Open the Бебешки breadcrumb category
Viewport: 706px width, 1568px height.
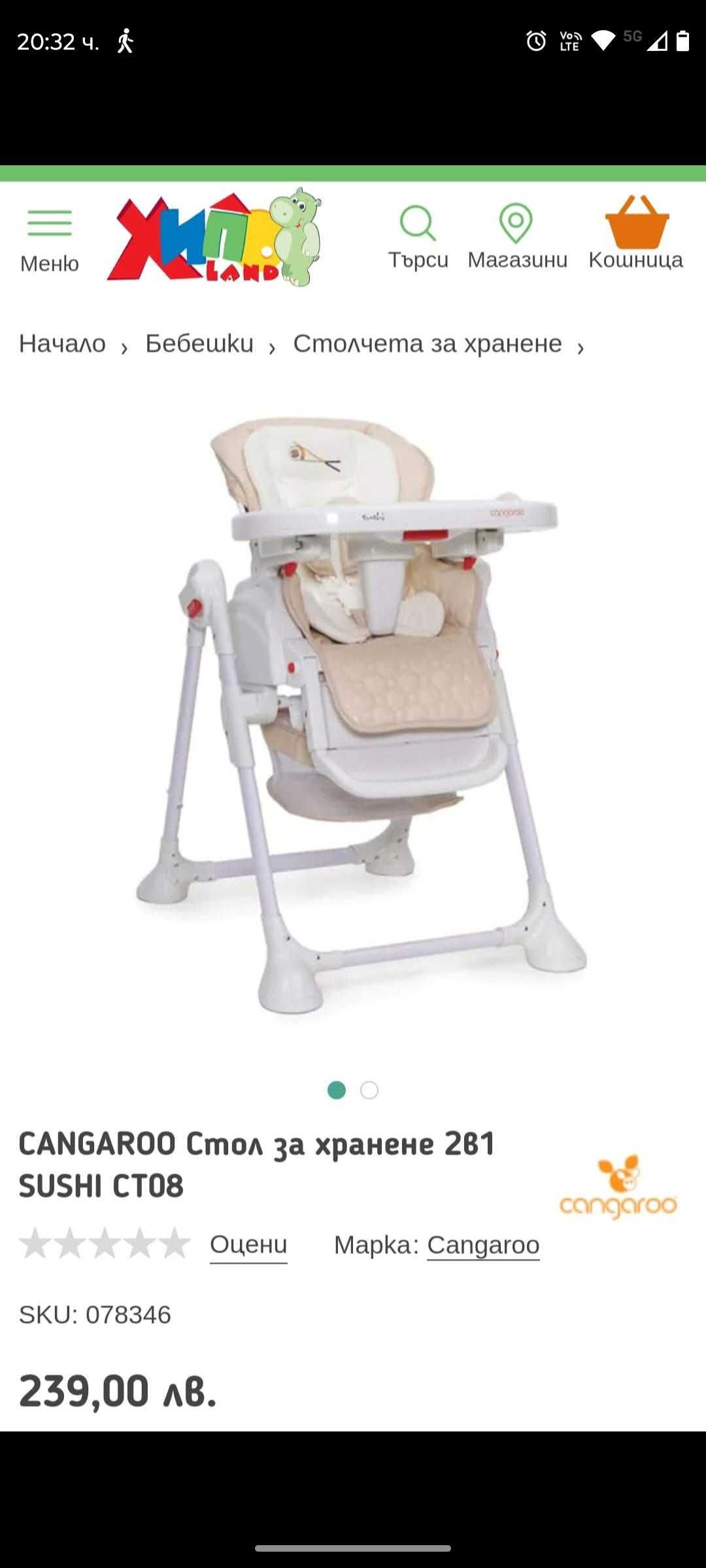click(x=199, y=344)
